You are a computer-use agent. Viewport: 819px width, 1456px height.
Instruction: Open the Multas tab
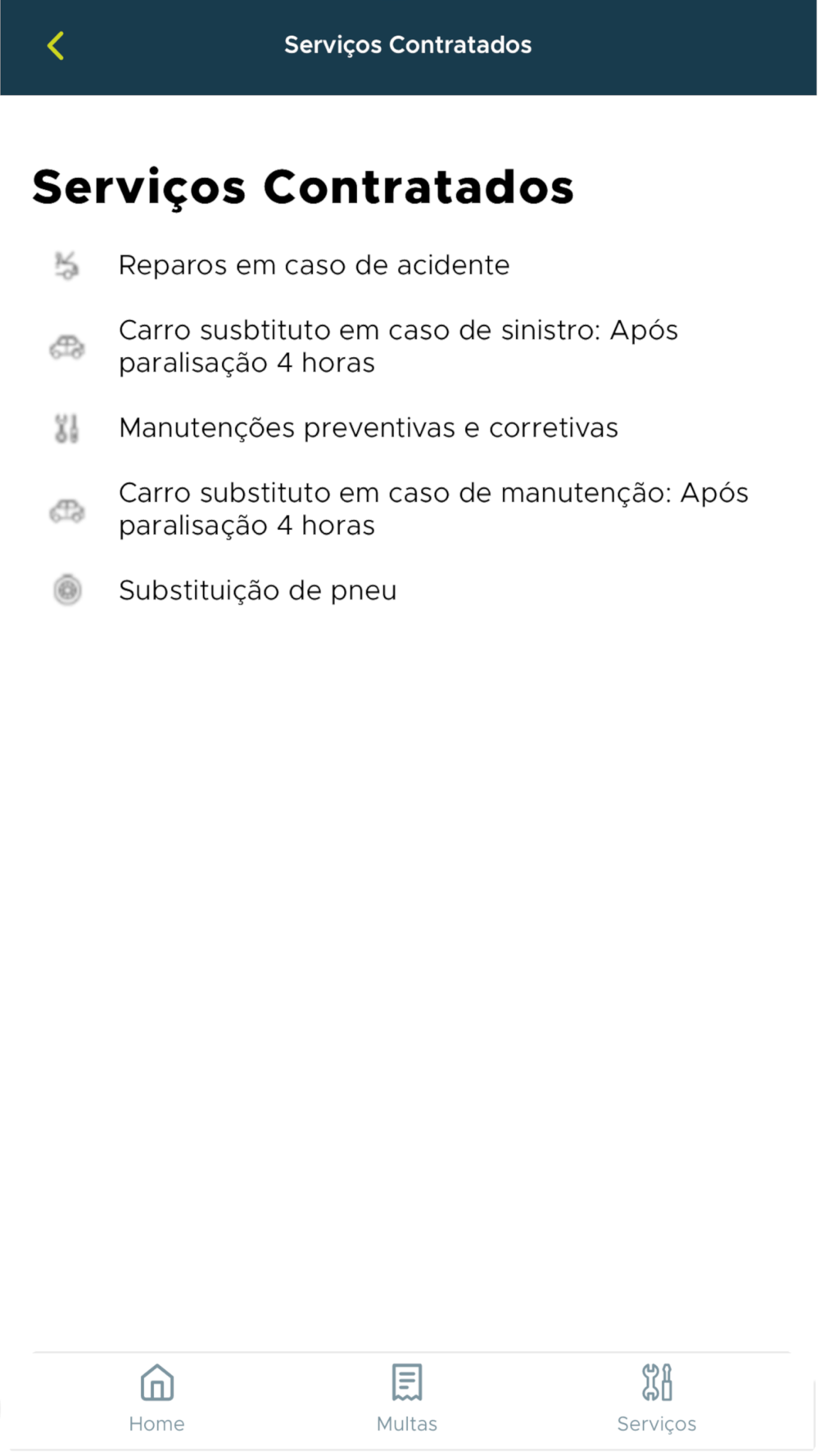[x=407, y=1399]
